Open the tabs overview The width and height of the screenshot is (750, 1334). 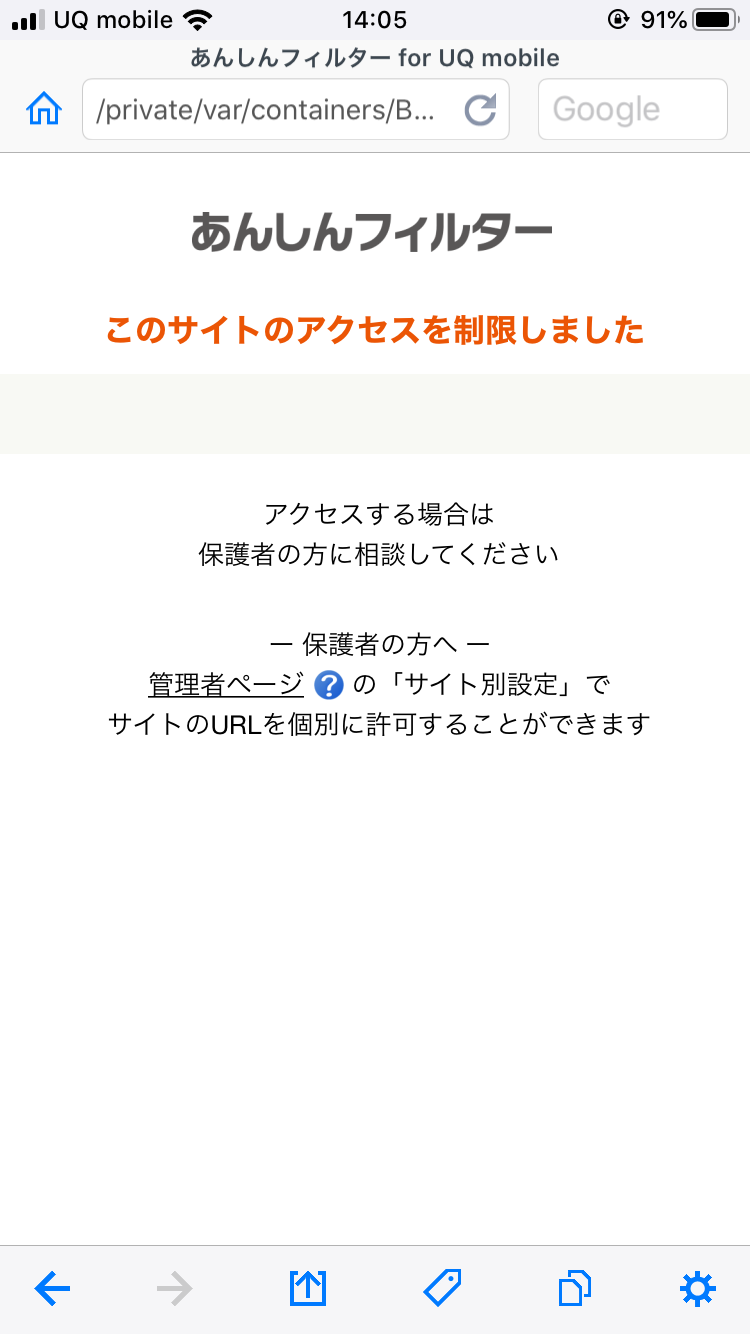point(574,1289)
